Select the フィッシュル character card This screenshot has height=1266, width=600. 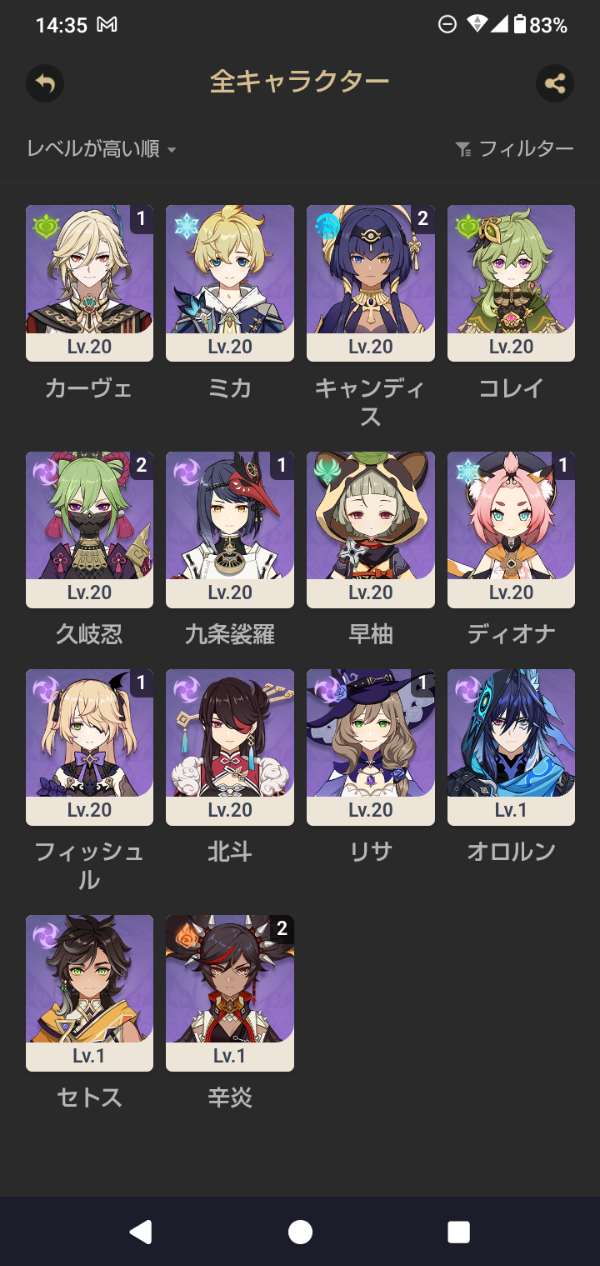coord(89,746)
